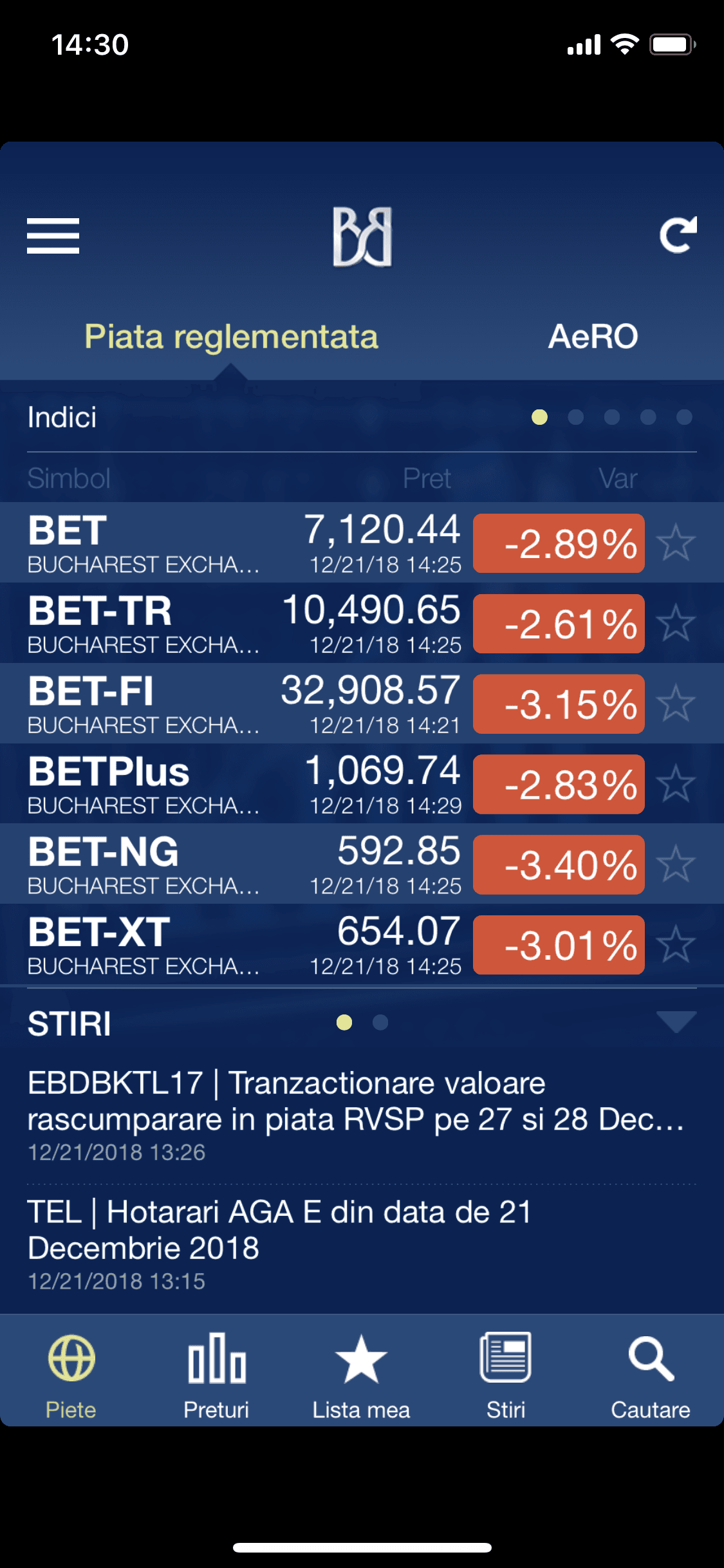
Task: Add BET-TR to favorites with star
Action: click(x=676, y=623)
